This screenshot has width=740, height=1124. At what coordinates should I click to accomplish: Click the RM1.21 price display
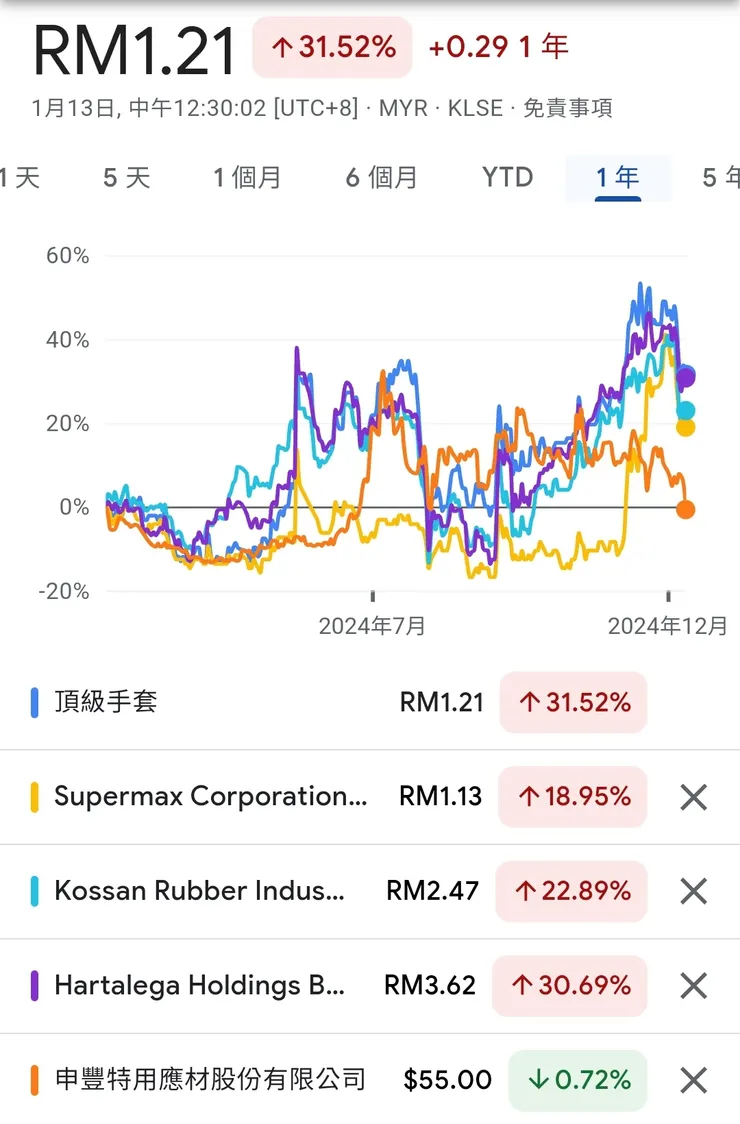point(133,48)
